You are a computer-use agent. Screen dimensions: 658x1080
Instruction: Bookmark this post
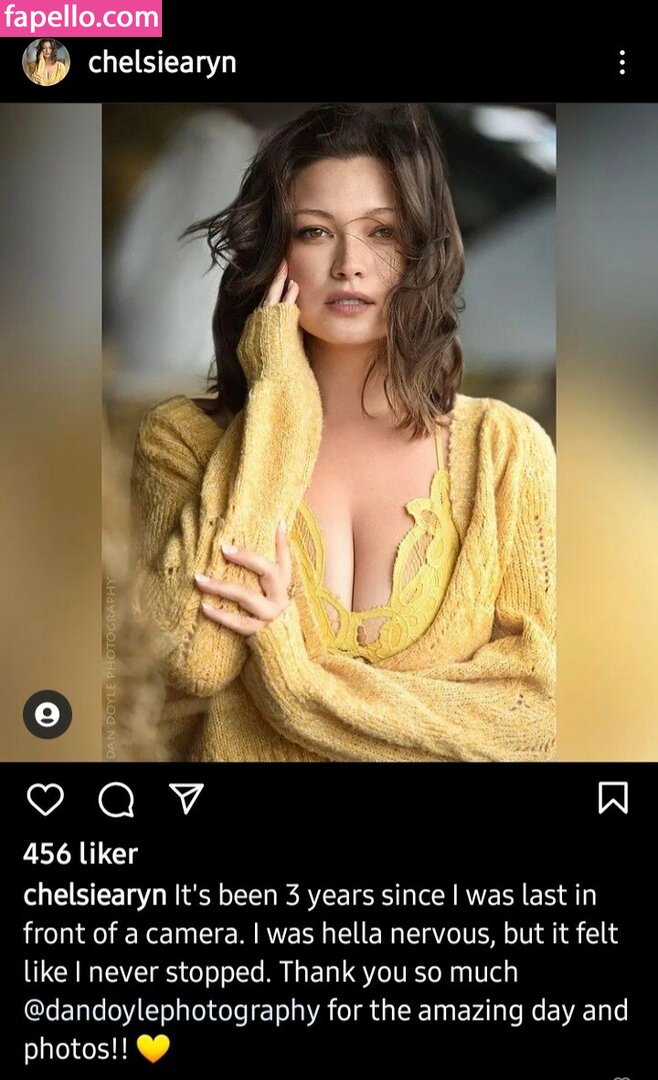(x=613, y=798)
